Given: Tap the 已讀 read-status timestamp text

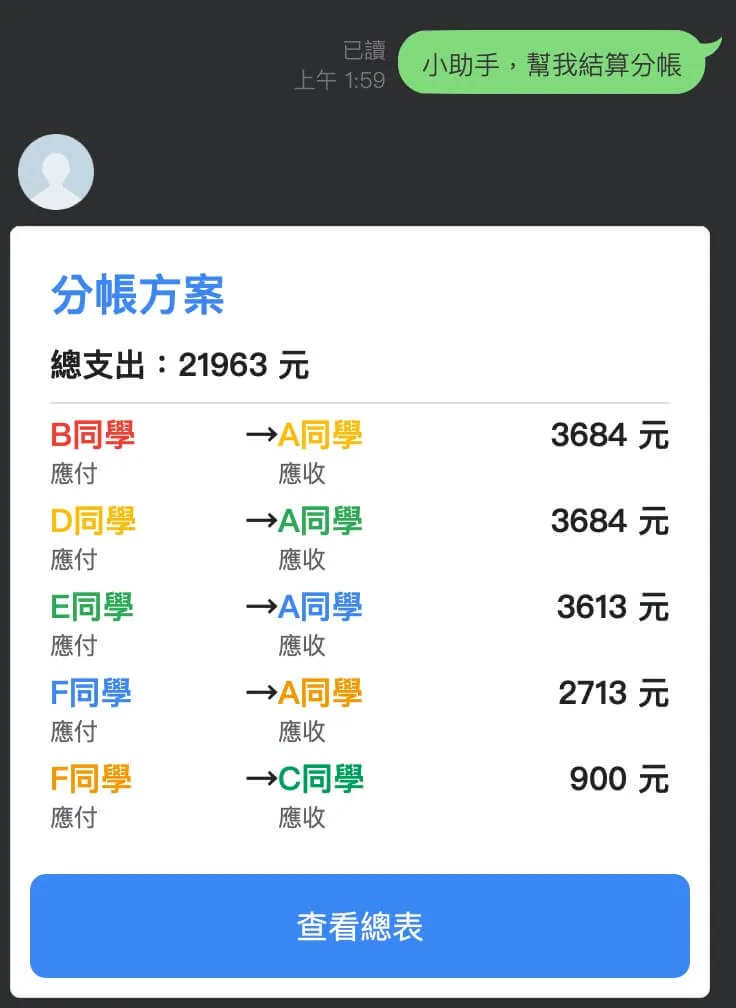Looking at the screenshot, I should (x=362, y=52).
